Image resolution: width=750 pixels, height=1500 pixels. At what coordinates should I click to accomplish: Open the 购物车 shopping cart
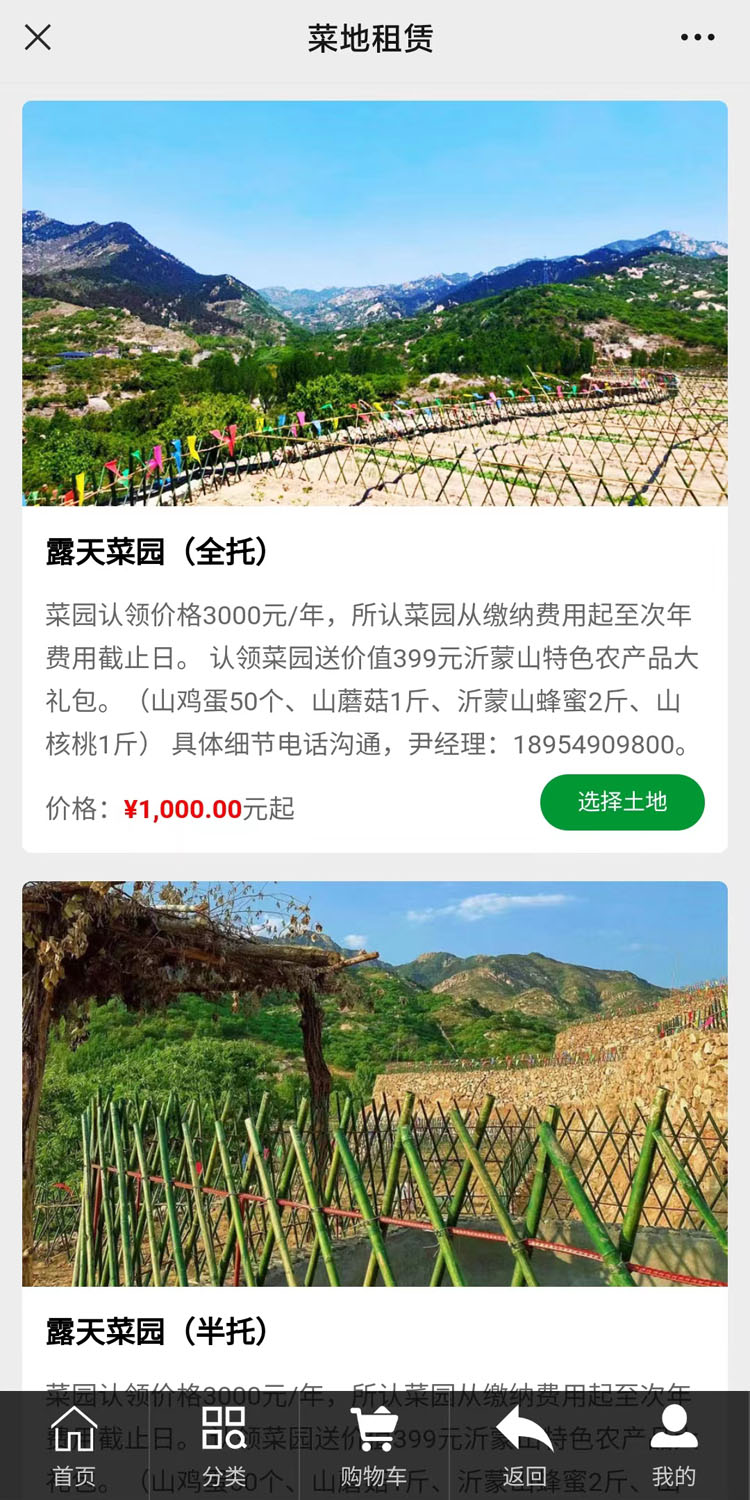coord(374,1445)
